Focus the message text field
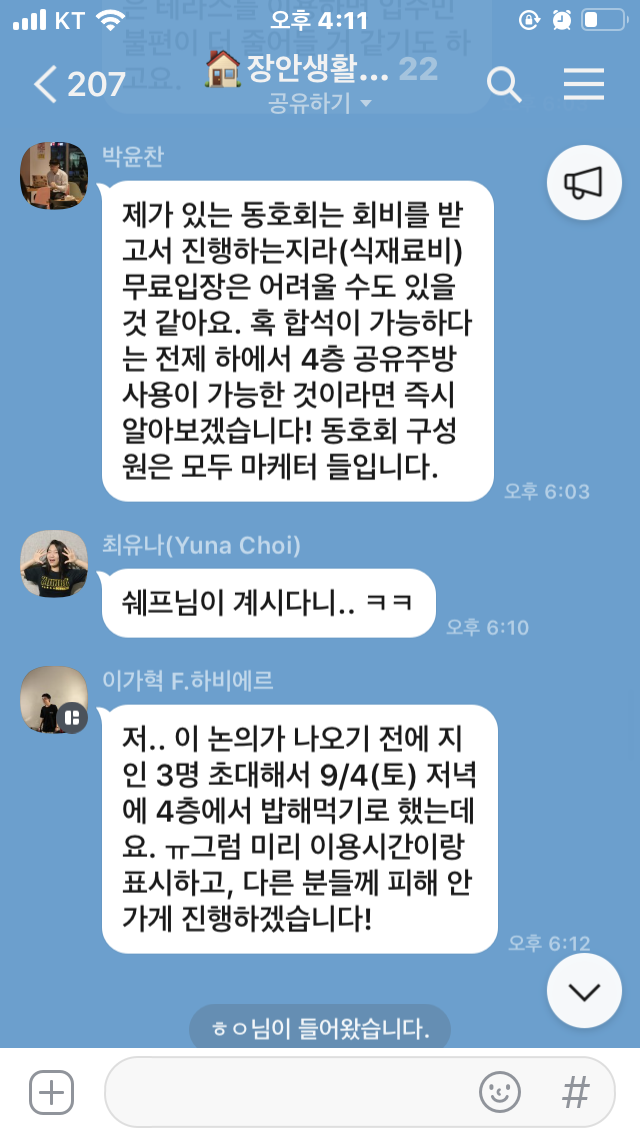This screenshot has width=640, height=1136. [290, 1092]
